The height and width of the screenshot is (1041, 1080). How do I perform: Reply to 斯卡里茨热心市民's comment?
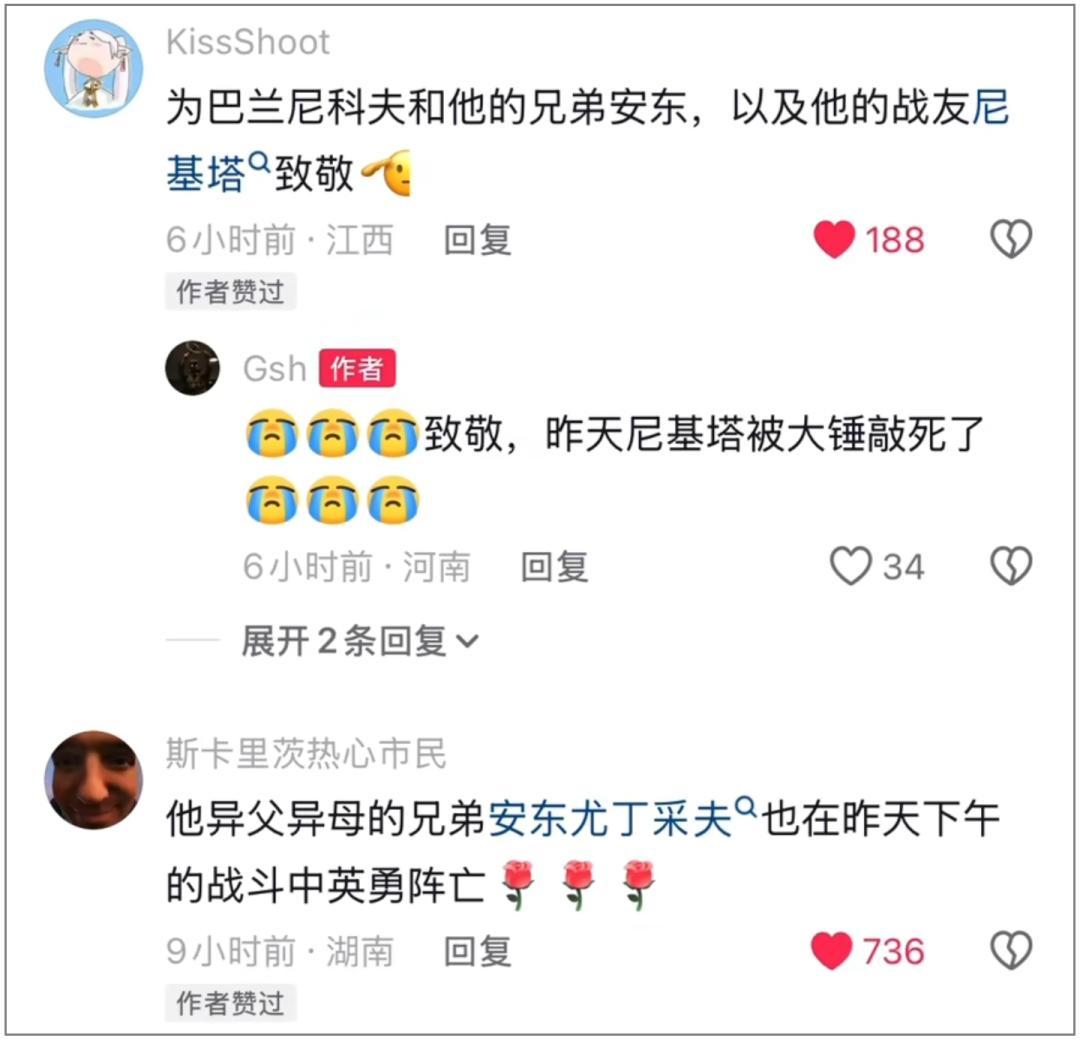coord(477,950)
